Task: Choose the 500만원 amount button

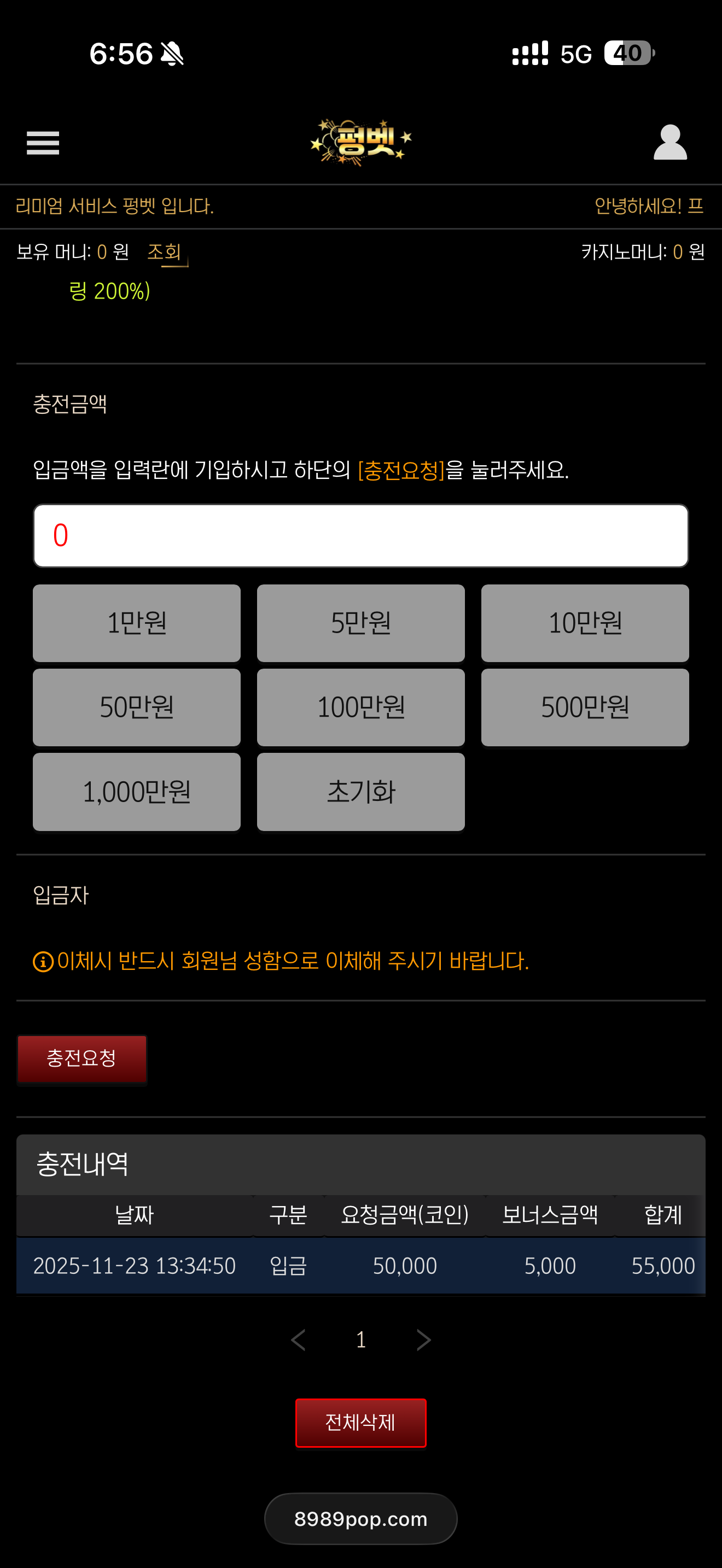Action: [x=584, y=707]
